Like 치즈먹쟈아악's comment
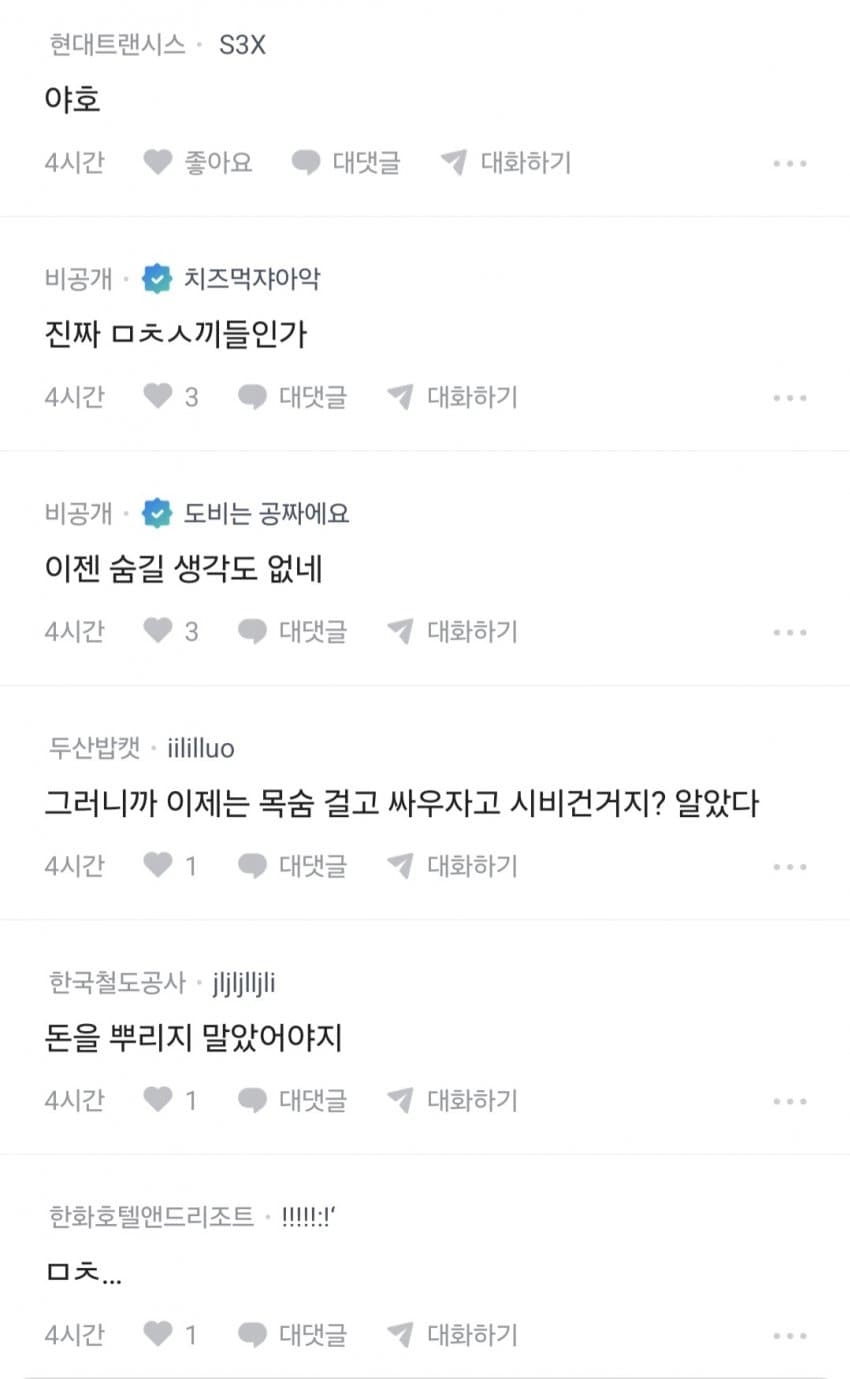This screenshot has height=1379, width=850. (x=170, y=397)
